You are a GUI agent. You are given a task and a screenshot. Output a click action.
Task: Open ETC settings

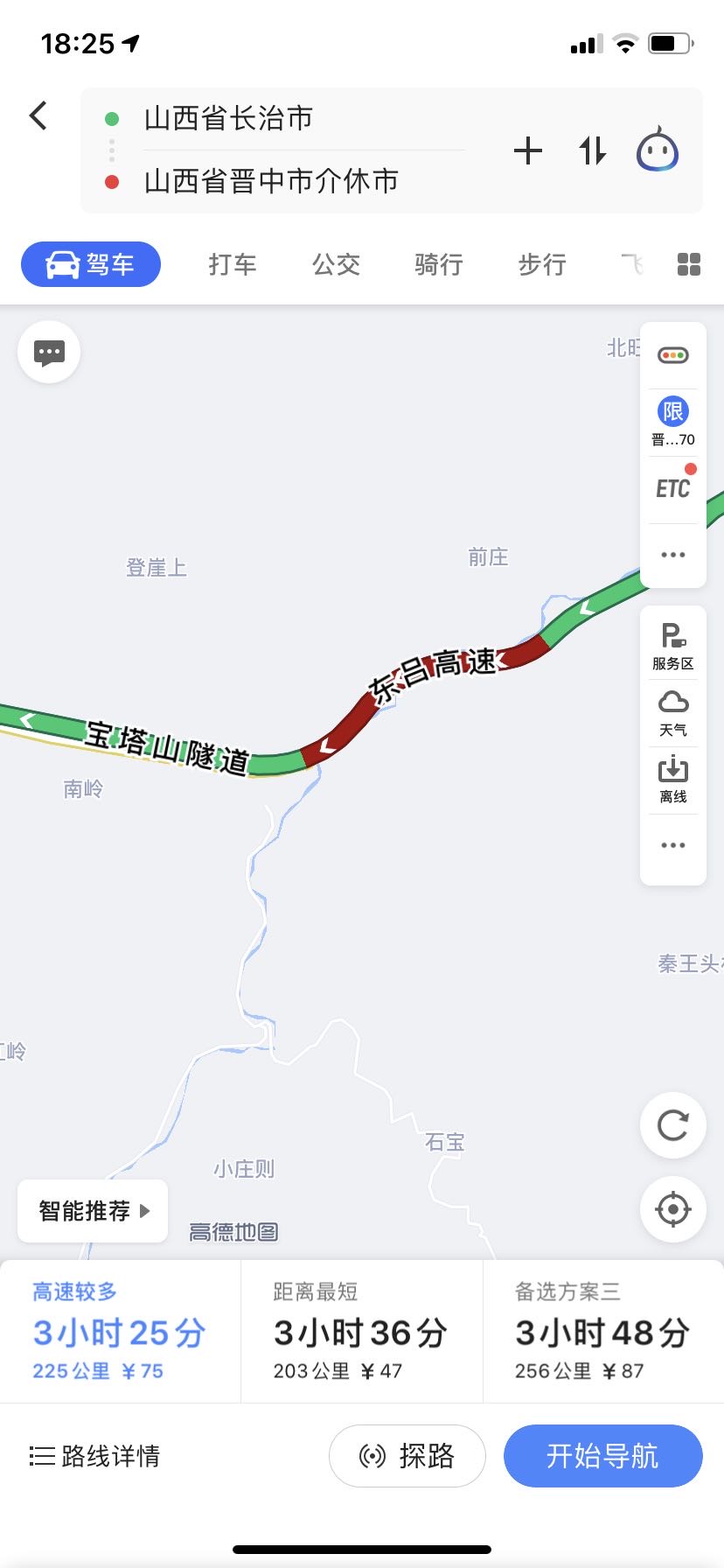coord(673,487)
